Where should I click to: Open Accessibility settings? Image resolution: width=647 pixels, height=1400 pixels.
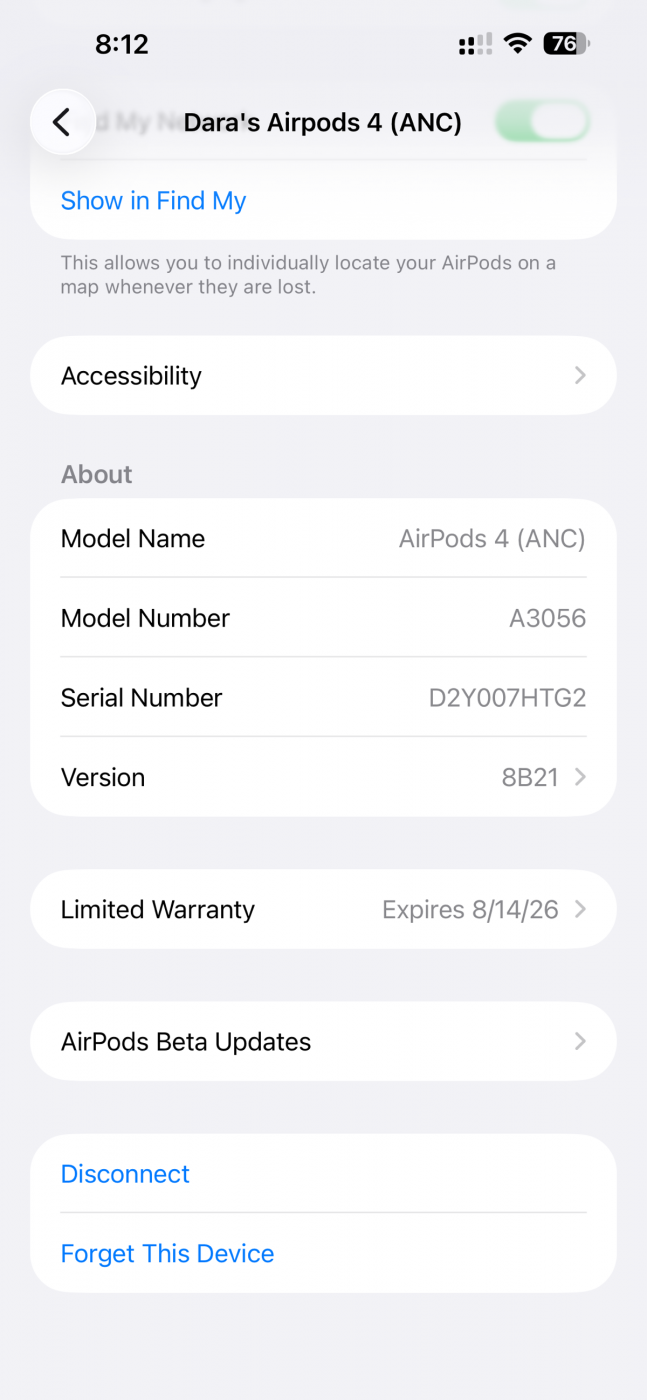coord(323,376)
